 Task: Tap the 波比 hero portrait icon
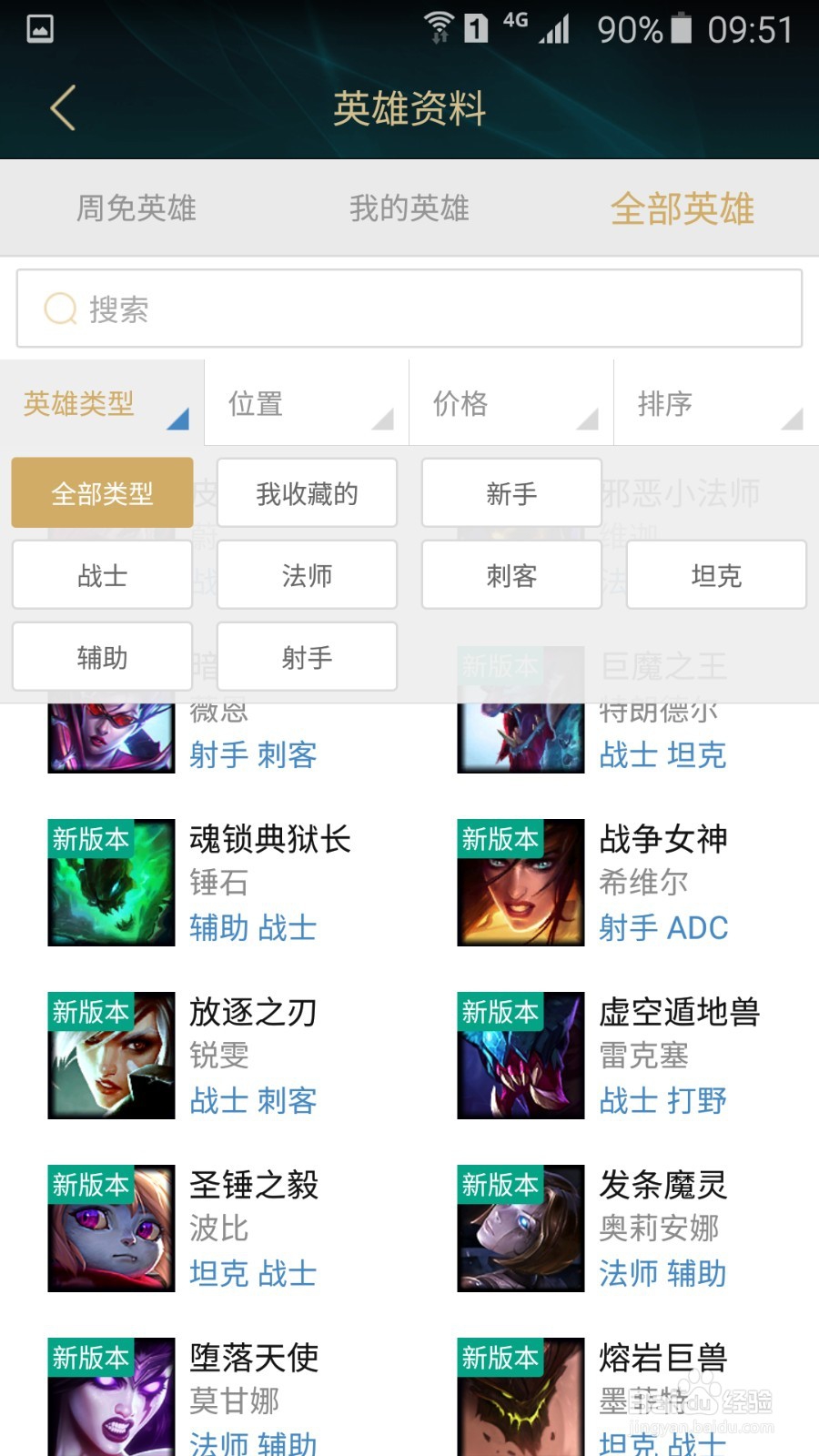point(110,1227)
